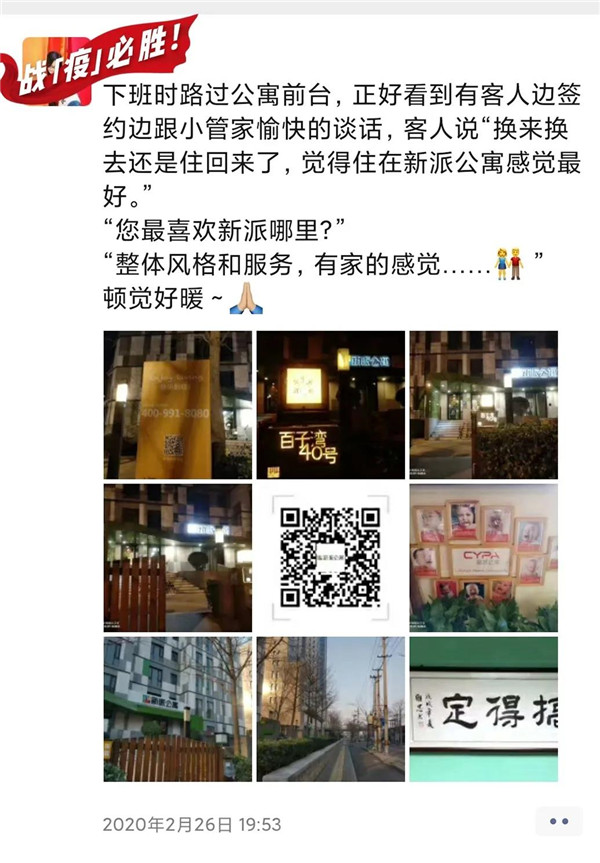Open the QR code picture tile
Image resolution: width=600 pixels, height=863 pixels.
tap(330, 557)
